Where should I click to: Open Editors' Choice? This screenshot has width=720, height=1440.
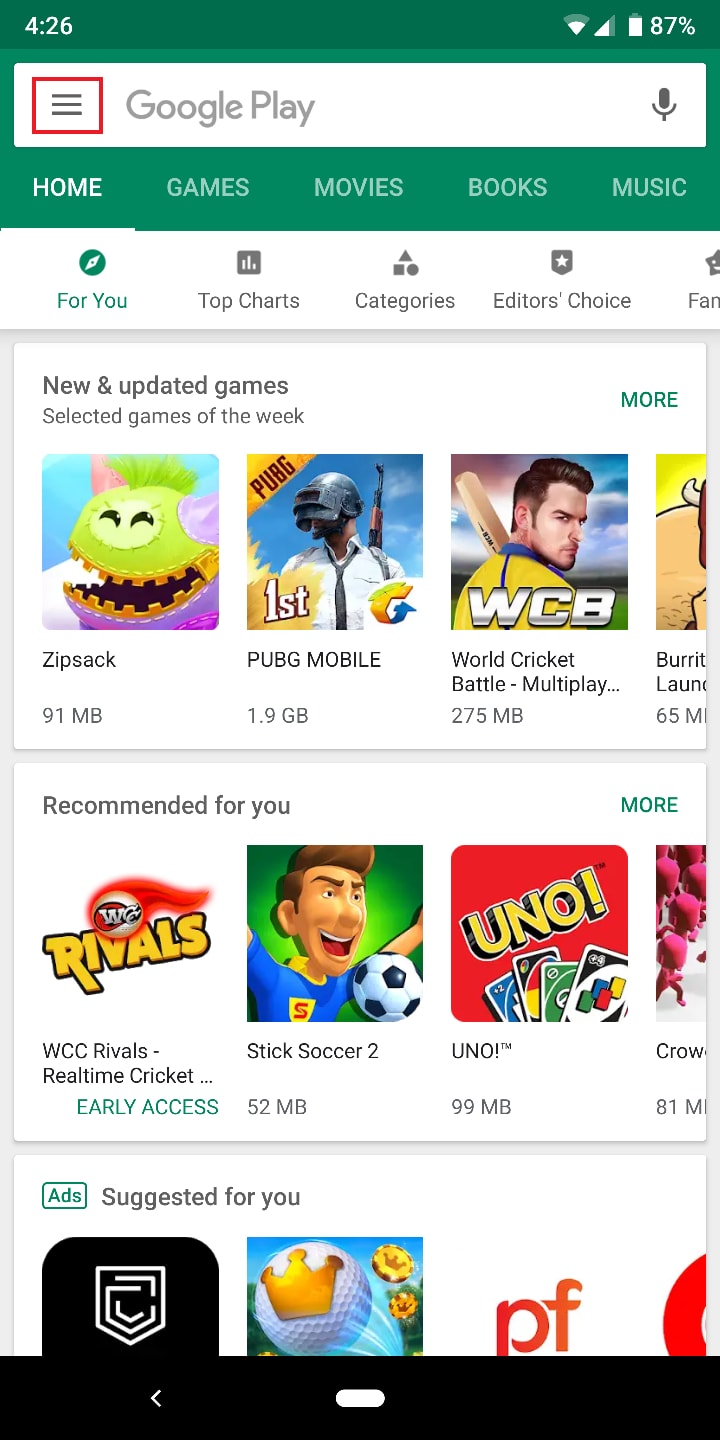click(x=562, y=280)
